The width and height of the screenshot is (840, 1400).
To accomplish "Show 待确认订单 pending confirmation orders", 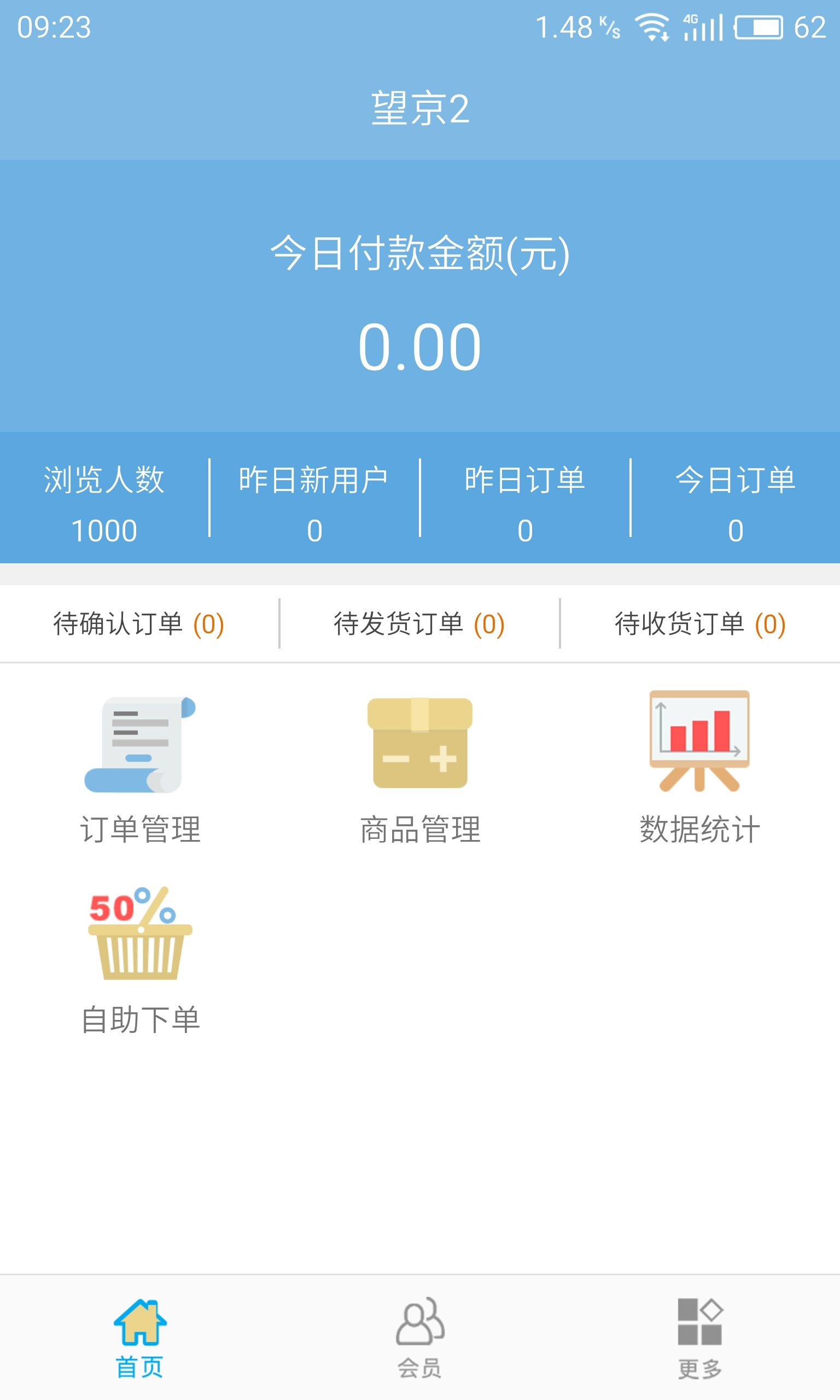I will [x=139, y=623].
